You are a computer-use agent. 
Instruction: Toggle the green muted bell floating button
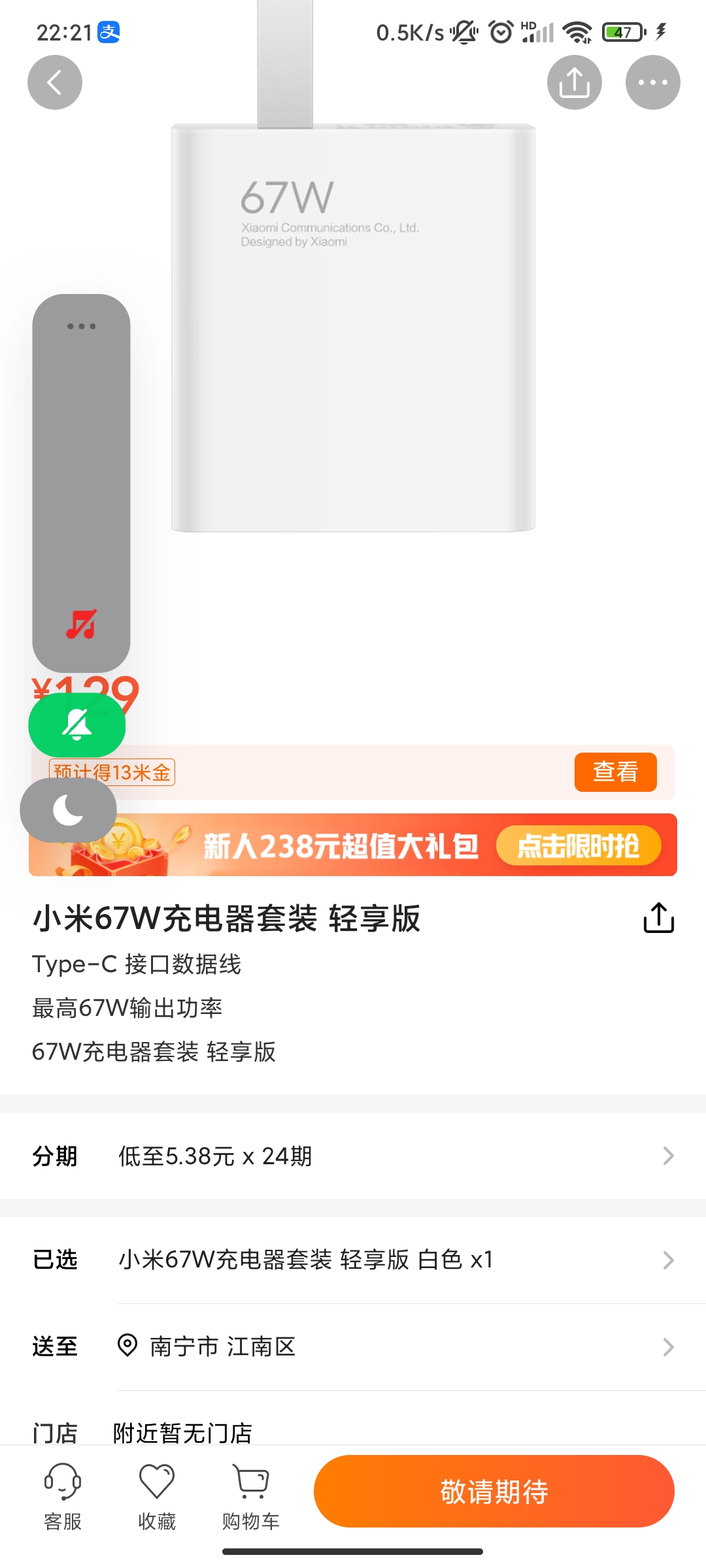(77, 725)
